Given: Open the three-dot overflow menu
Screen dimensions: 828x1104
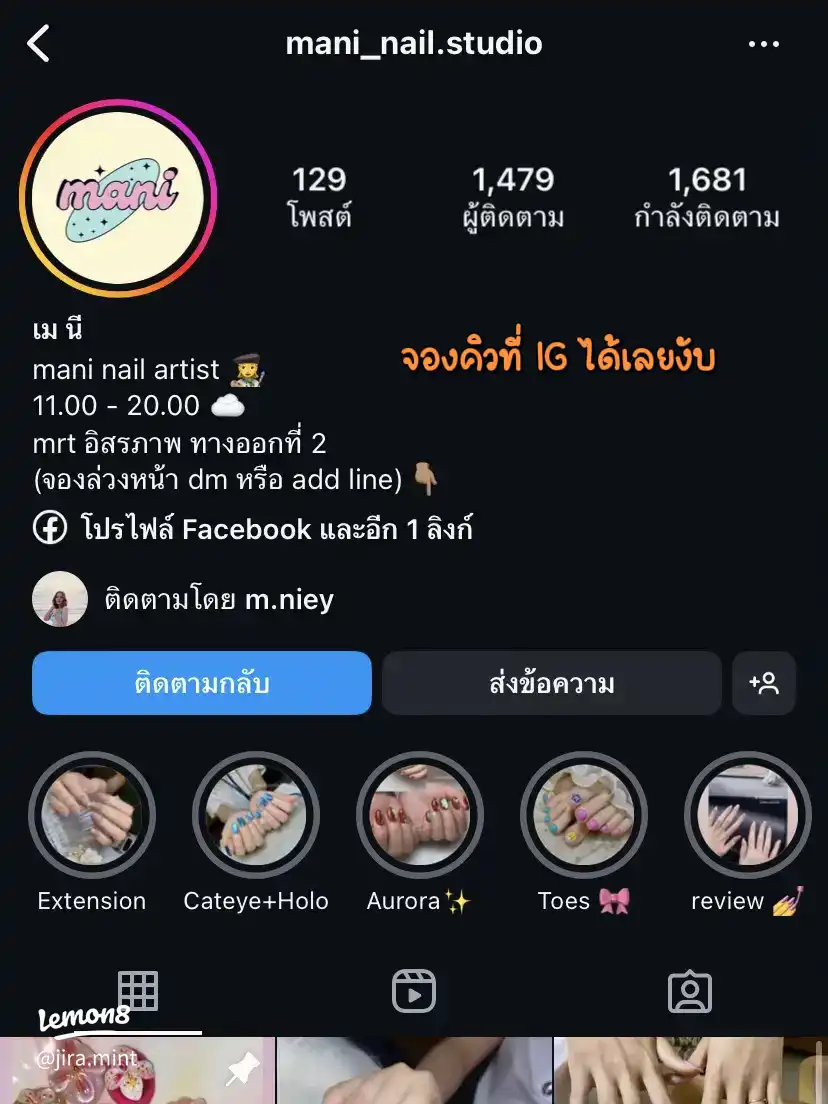Looking at the screenshot, I should [763, 44].
